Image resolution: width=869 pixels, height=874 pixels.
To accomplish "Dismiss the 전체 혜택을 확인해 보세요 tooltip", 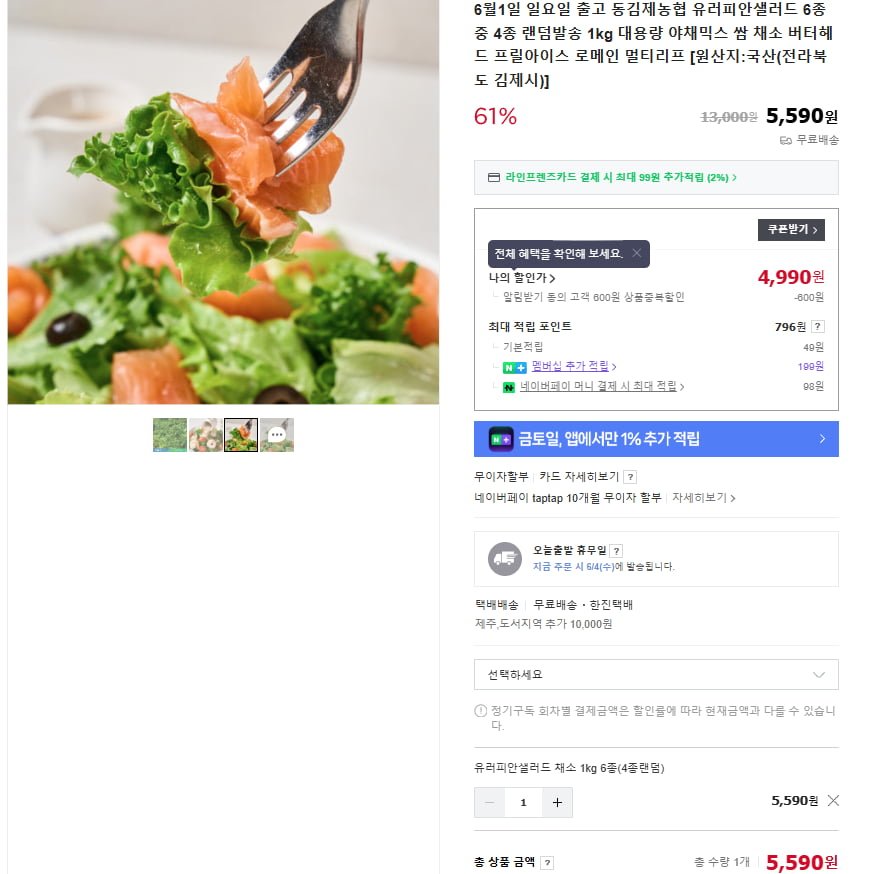I will click(x=636, y=253).
